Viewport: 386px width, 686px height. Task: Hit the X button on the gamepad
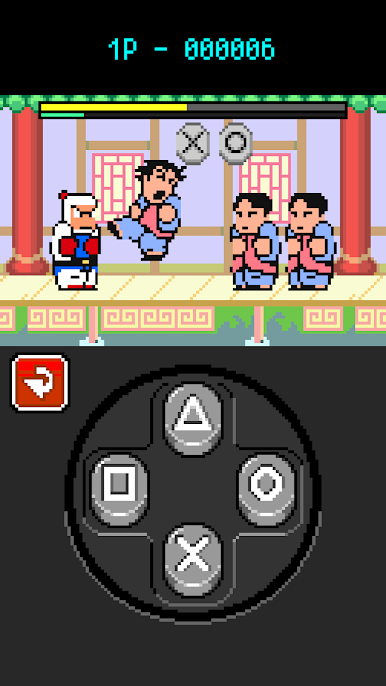193,560
